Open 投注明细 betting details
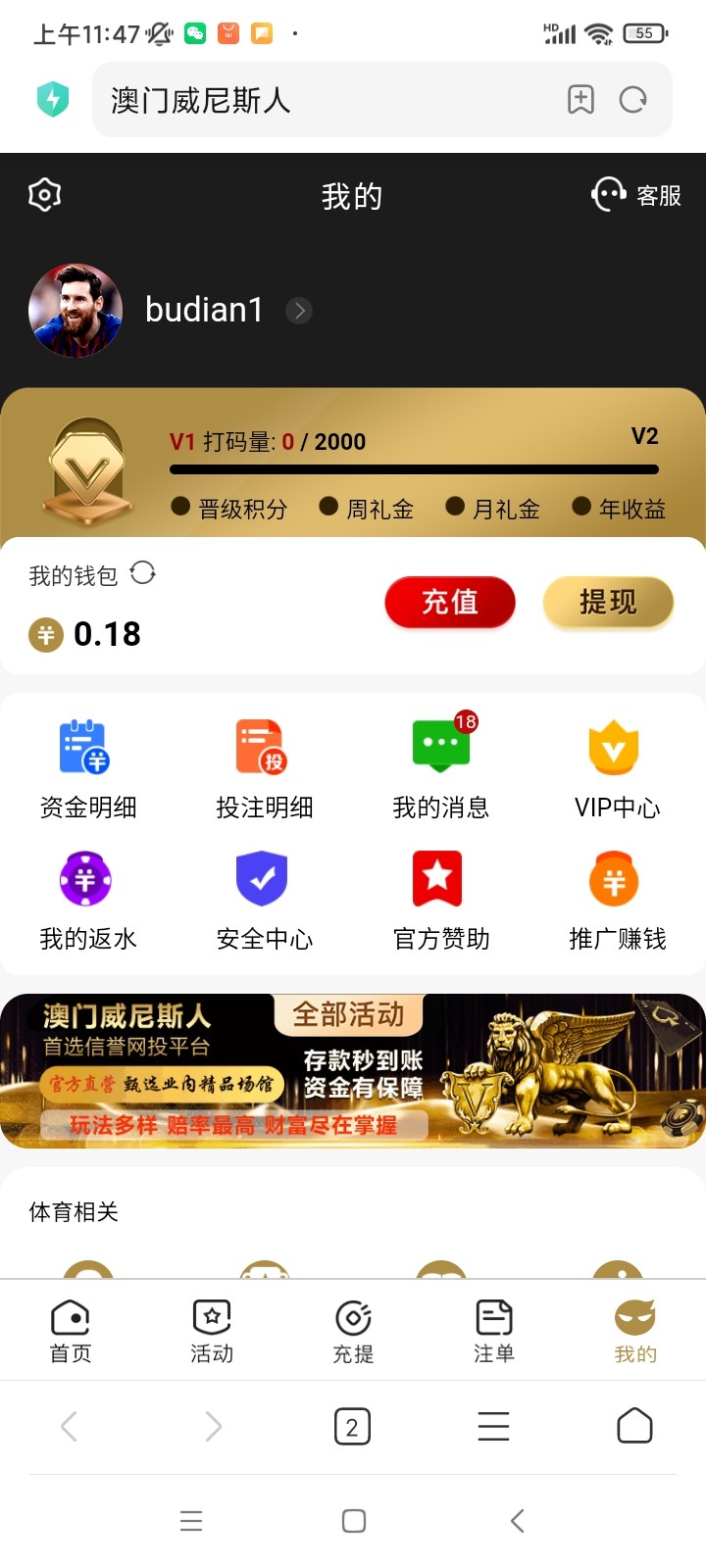706x1568 pixels. (x=264, y=769)
